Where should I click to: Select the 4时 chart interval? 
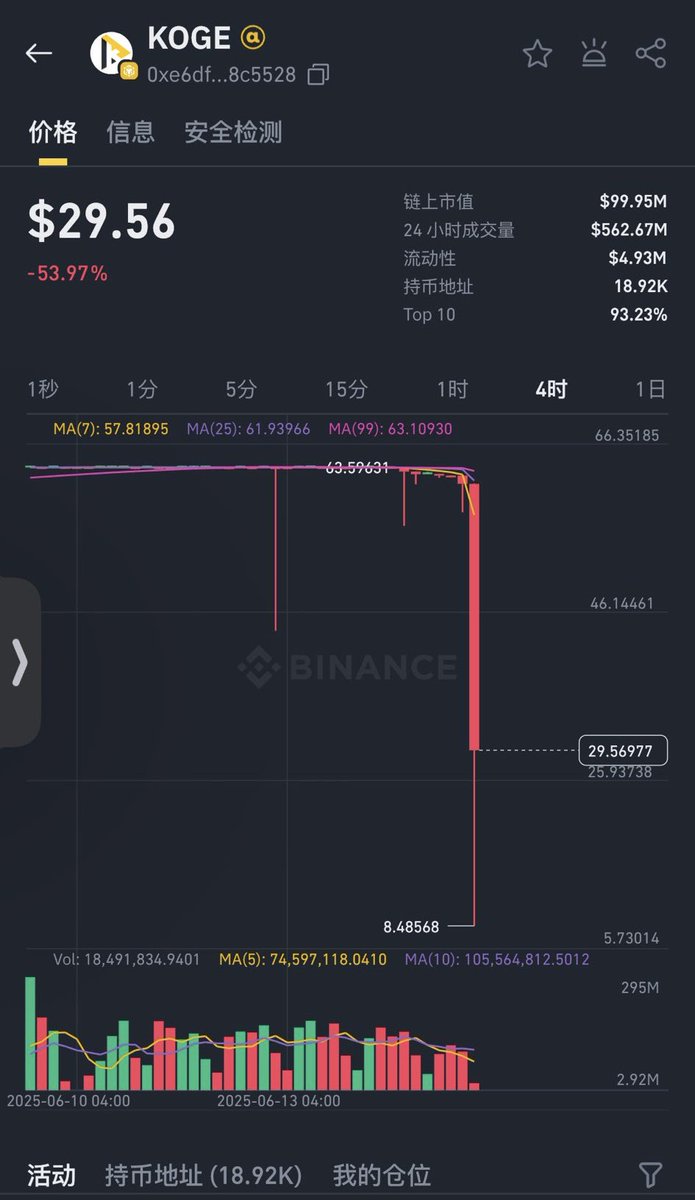coord(551,389)
